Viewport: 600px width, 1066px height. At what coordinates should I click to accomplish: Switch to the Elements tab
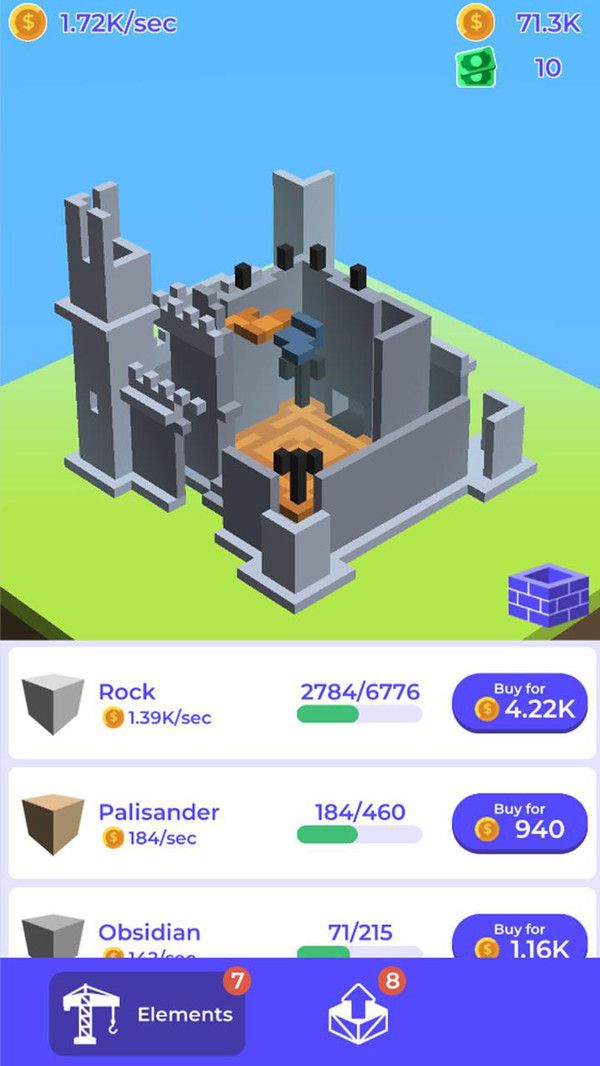(147, 1013)
